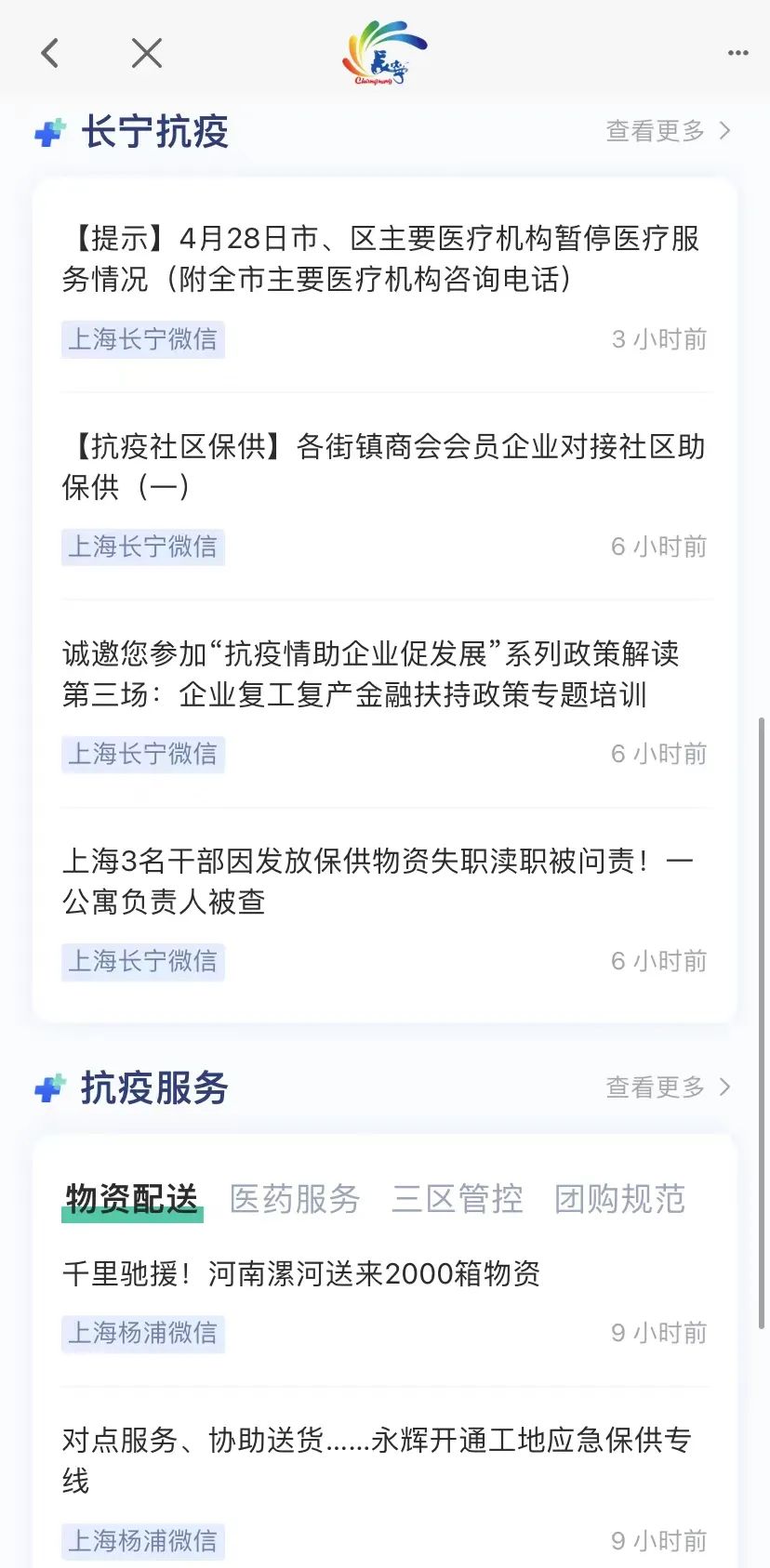Go back with the top-left arrow

50,53
